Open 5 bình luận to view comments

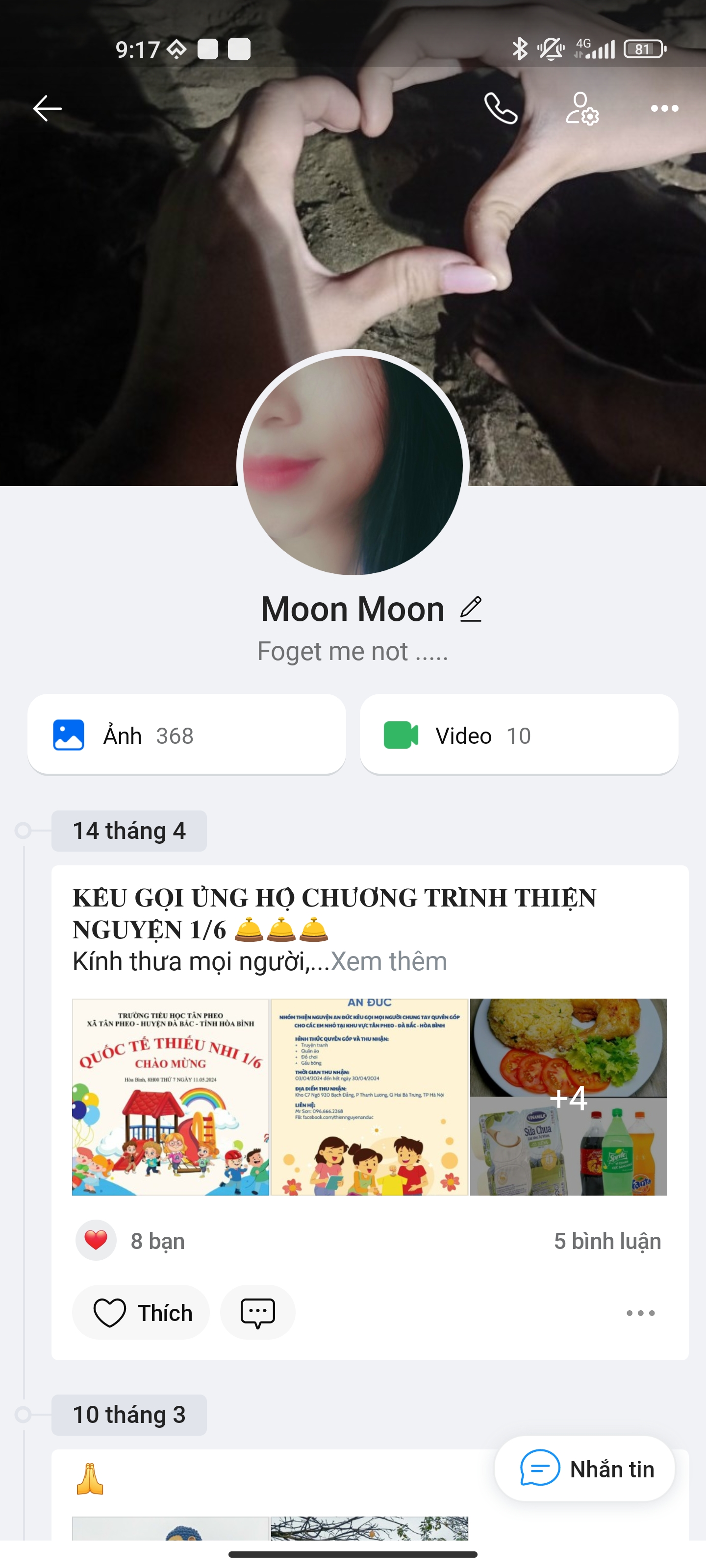pyautogui.click(x=607, y=1241)
